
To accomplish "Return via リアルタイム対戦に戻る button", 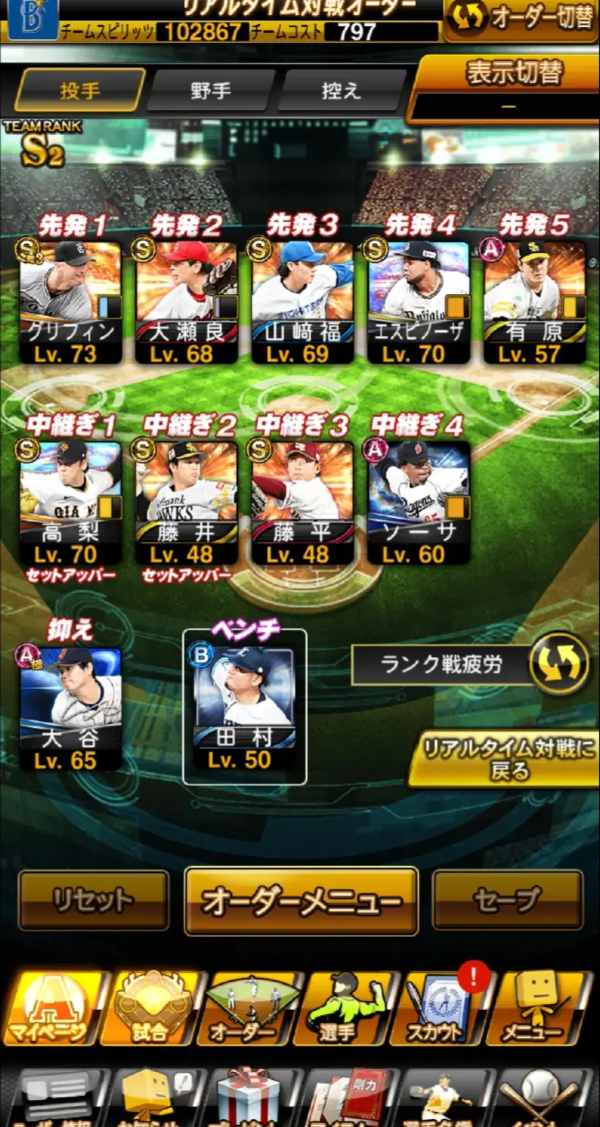I will click(504, 760).
